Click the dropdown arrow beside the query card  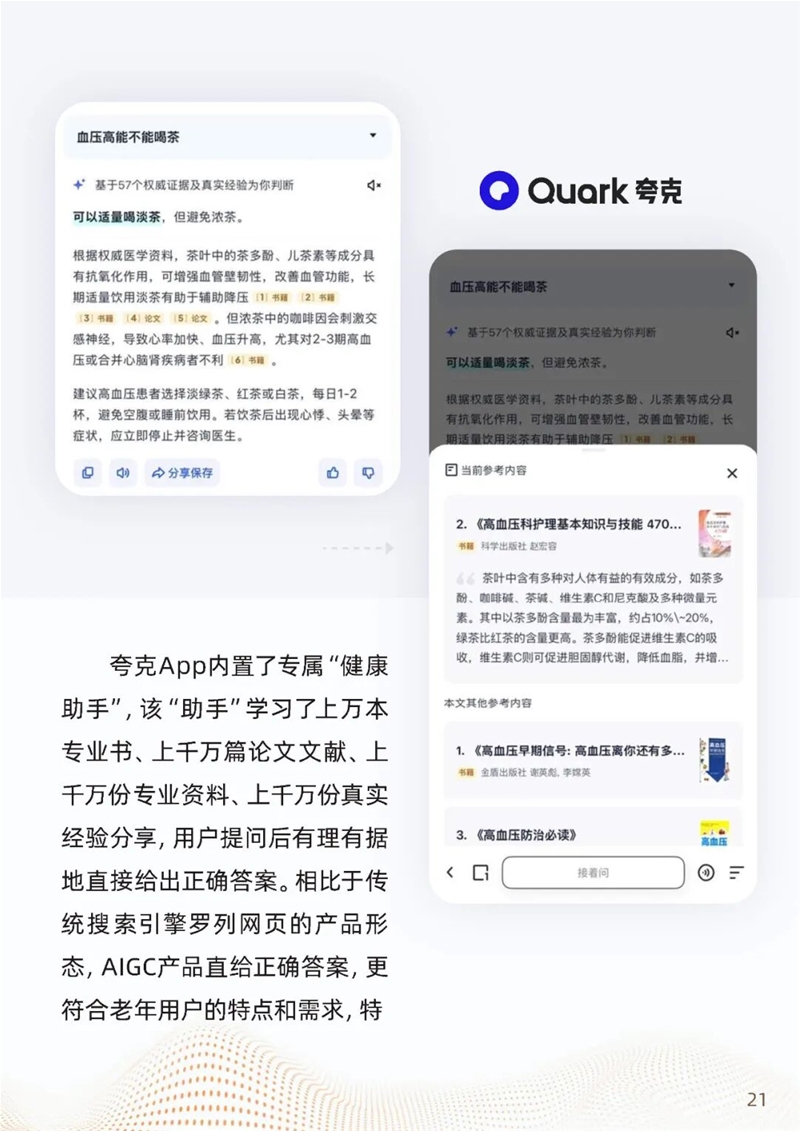372,135
